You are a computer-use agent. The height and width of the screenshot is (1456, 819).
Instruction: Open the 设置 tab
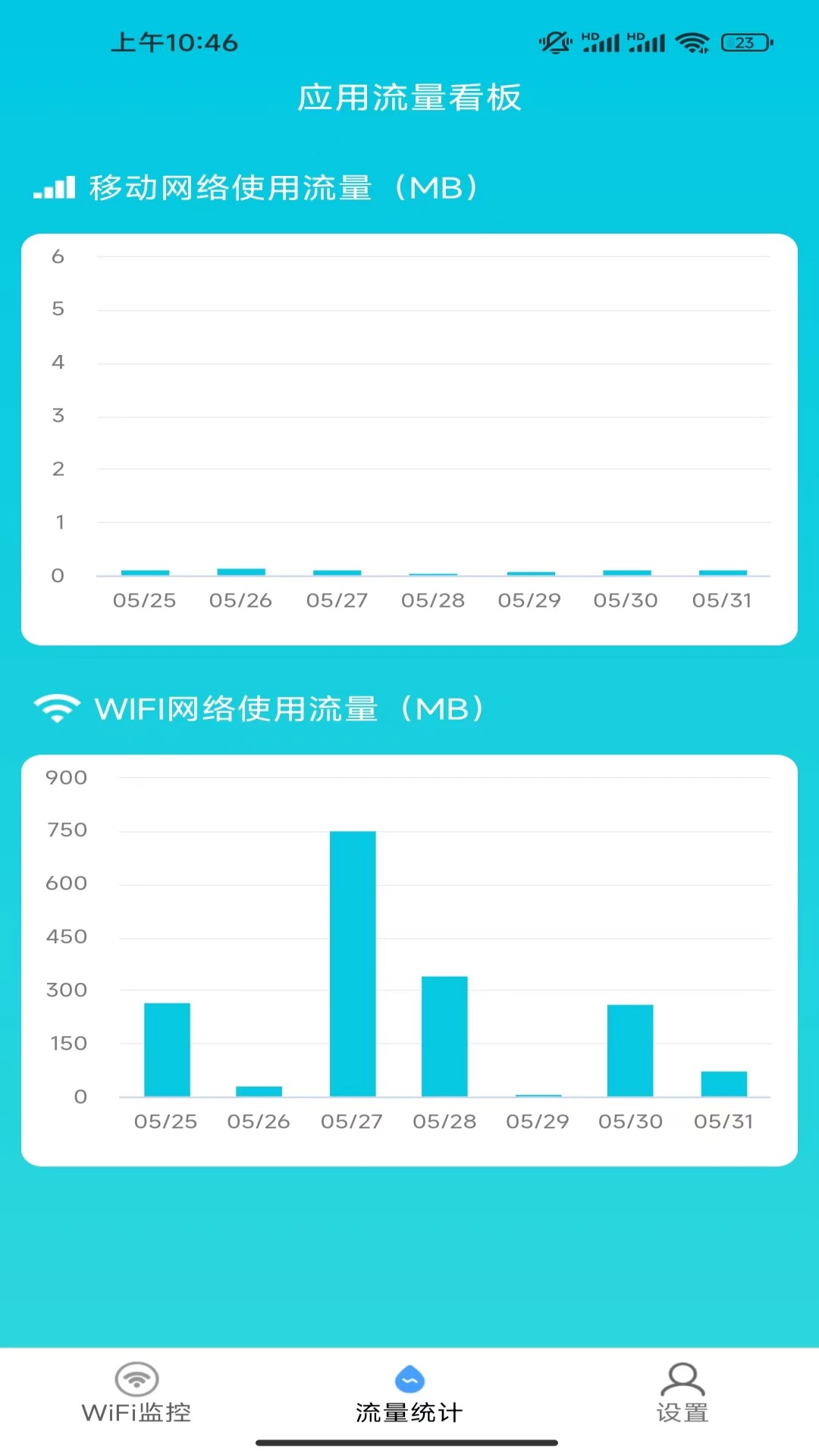682,1394
